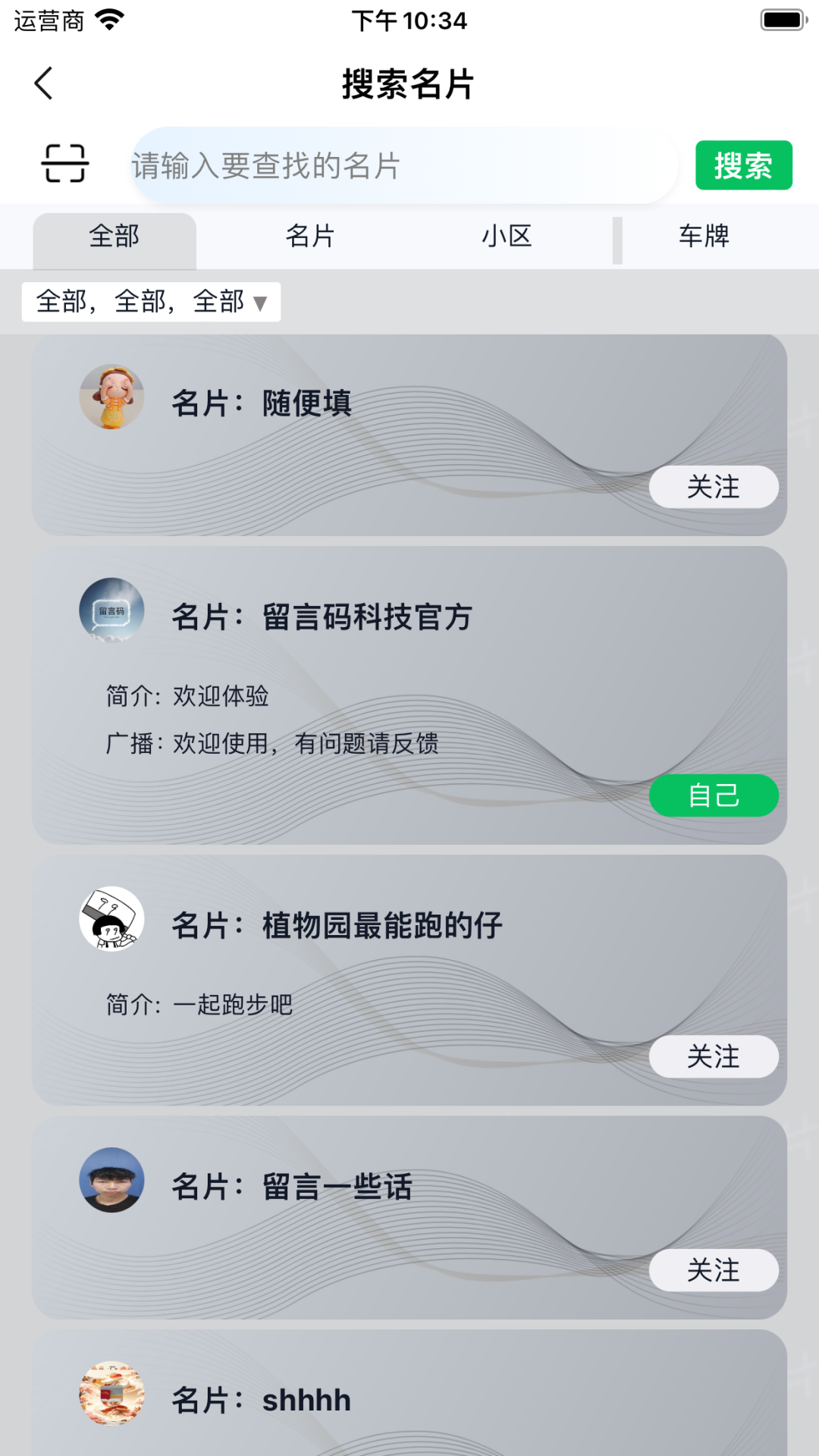
Task: Follow 植物园最能跑的仔
Action: pyautogui.click(x=713, y=1055)
